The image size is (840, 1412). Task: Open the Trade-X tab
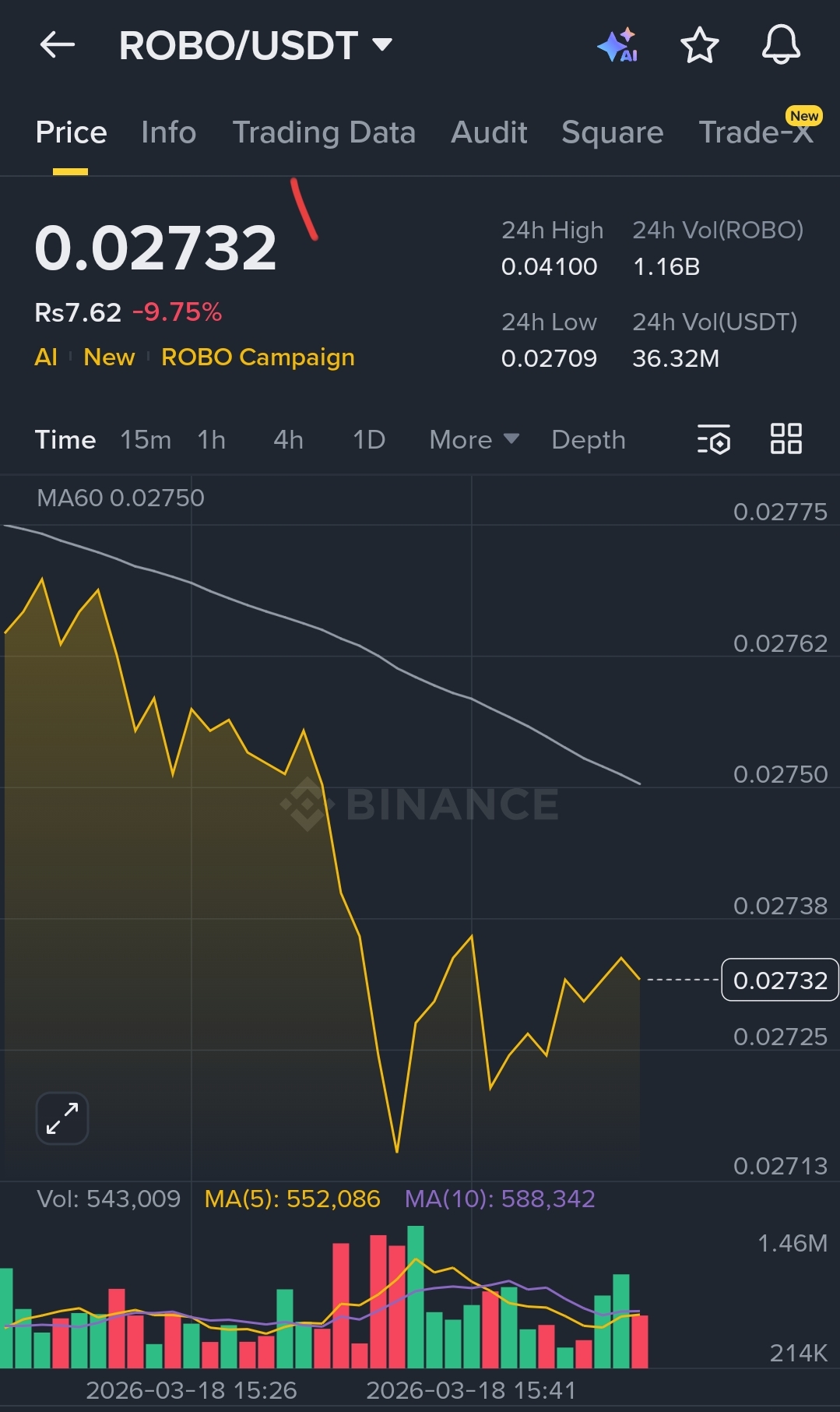757,131
